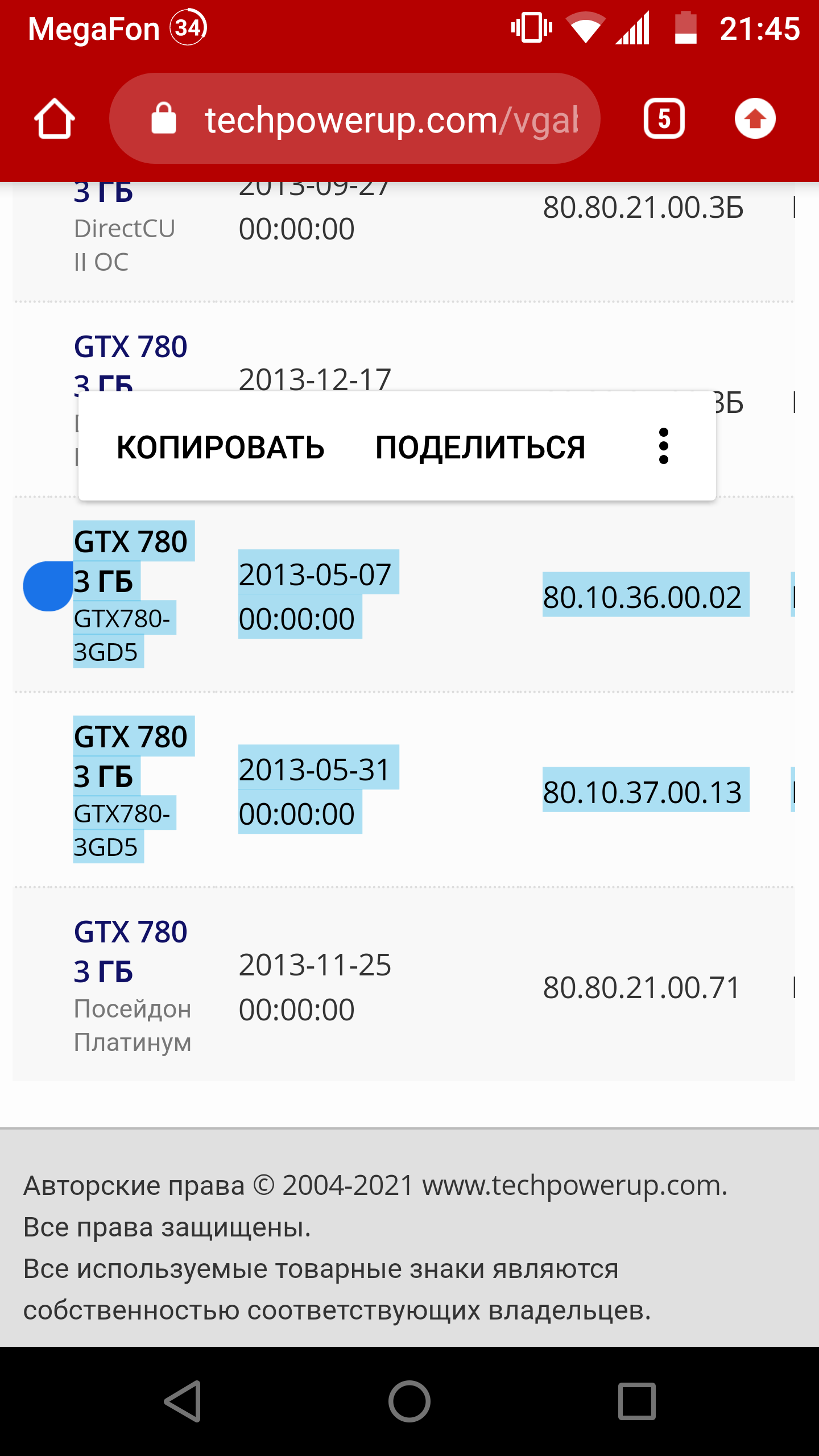The width and height of the screenshot is (819, 1456).
Task: Go to the browser home page
Action: (x=55, y=119)
